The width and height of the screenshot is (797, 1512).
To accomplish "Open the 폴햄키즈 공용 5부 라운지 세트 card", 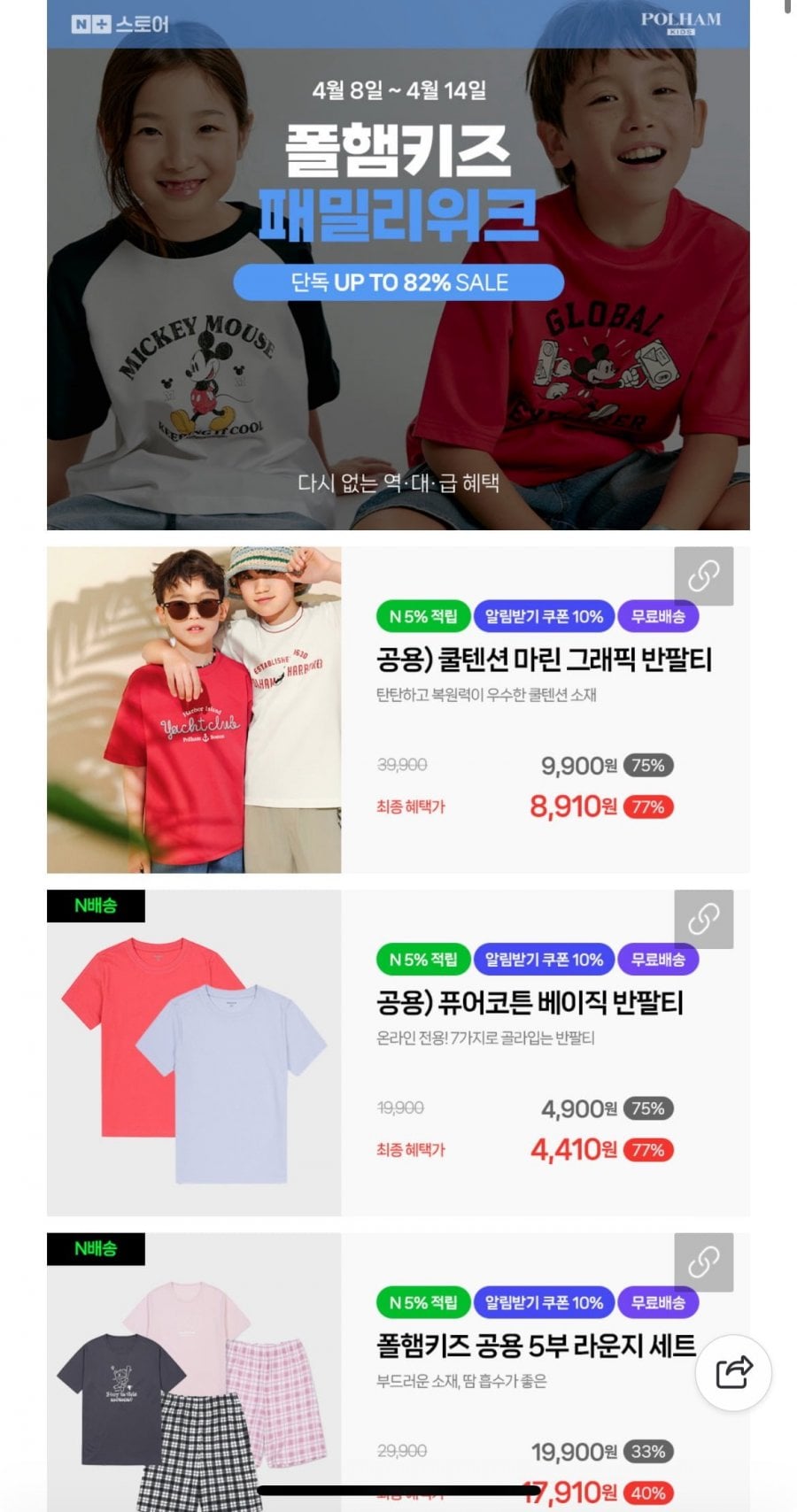I will coord(535,1346).
